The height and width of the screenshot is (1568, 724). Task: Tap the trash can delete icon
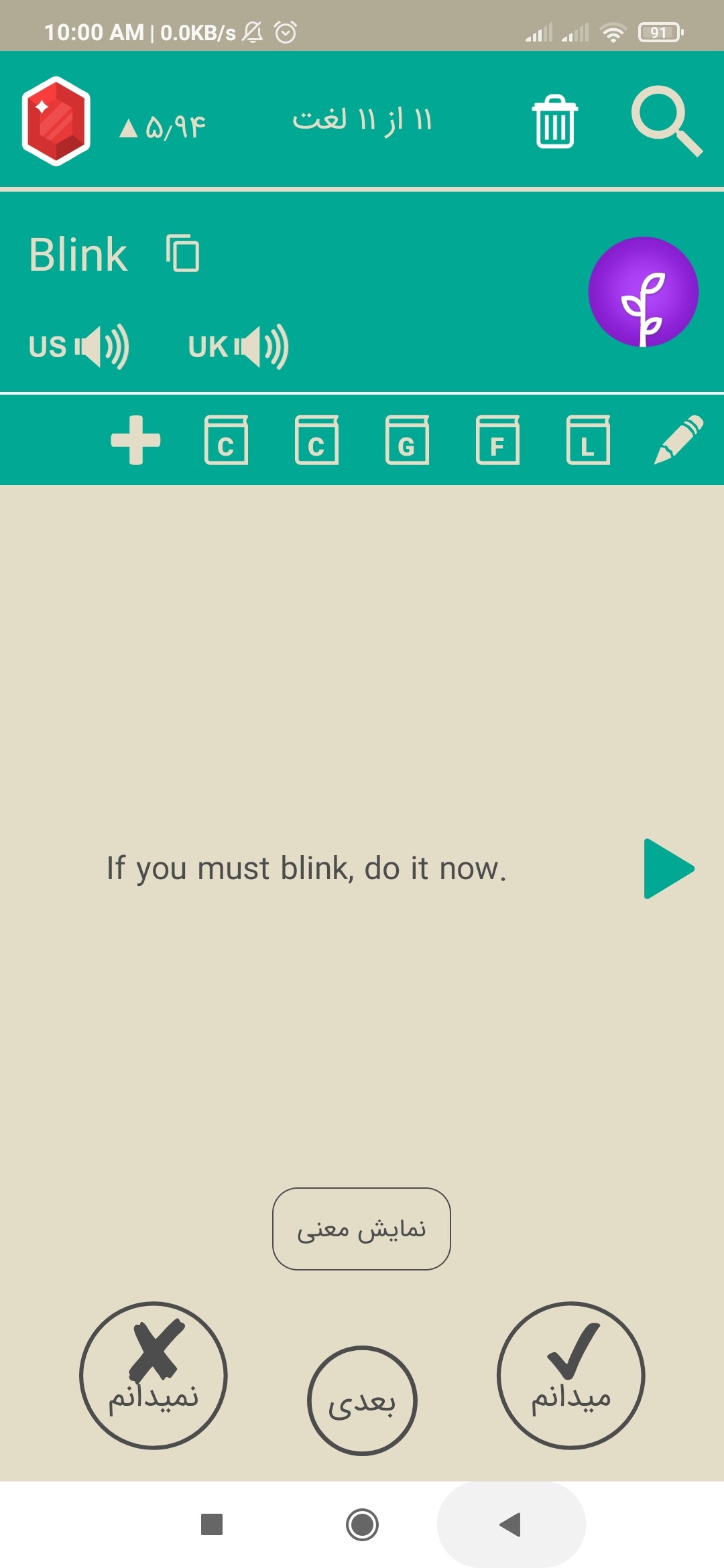[x=555, y=121]
